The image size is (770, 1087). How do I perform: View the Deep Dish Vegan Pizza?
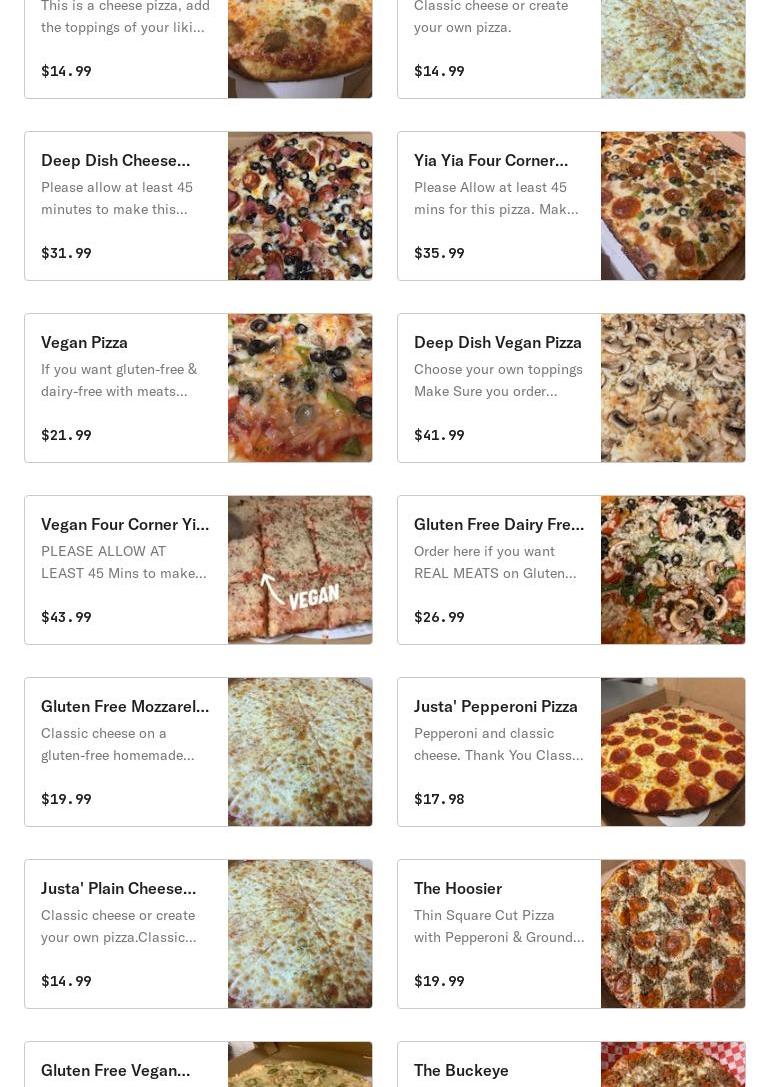pos(571,388)
